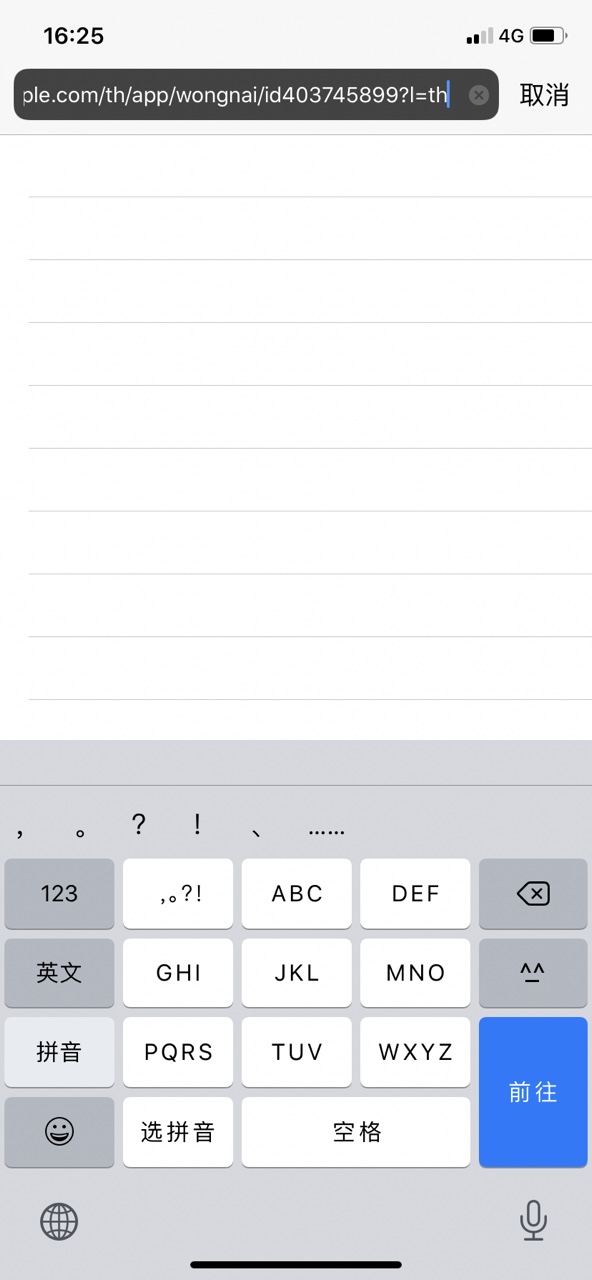The image size is (592, 1280).
Task: Tap the MNO key
Action: point(415,973)
